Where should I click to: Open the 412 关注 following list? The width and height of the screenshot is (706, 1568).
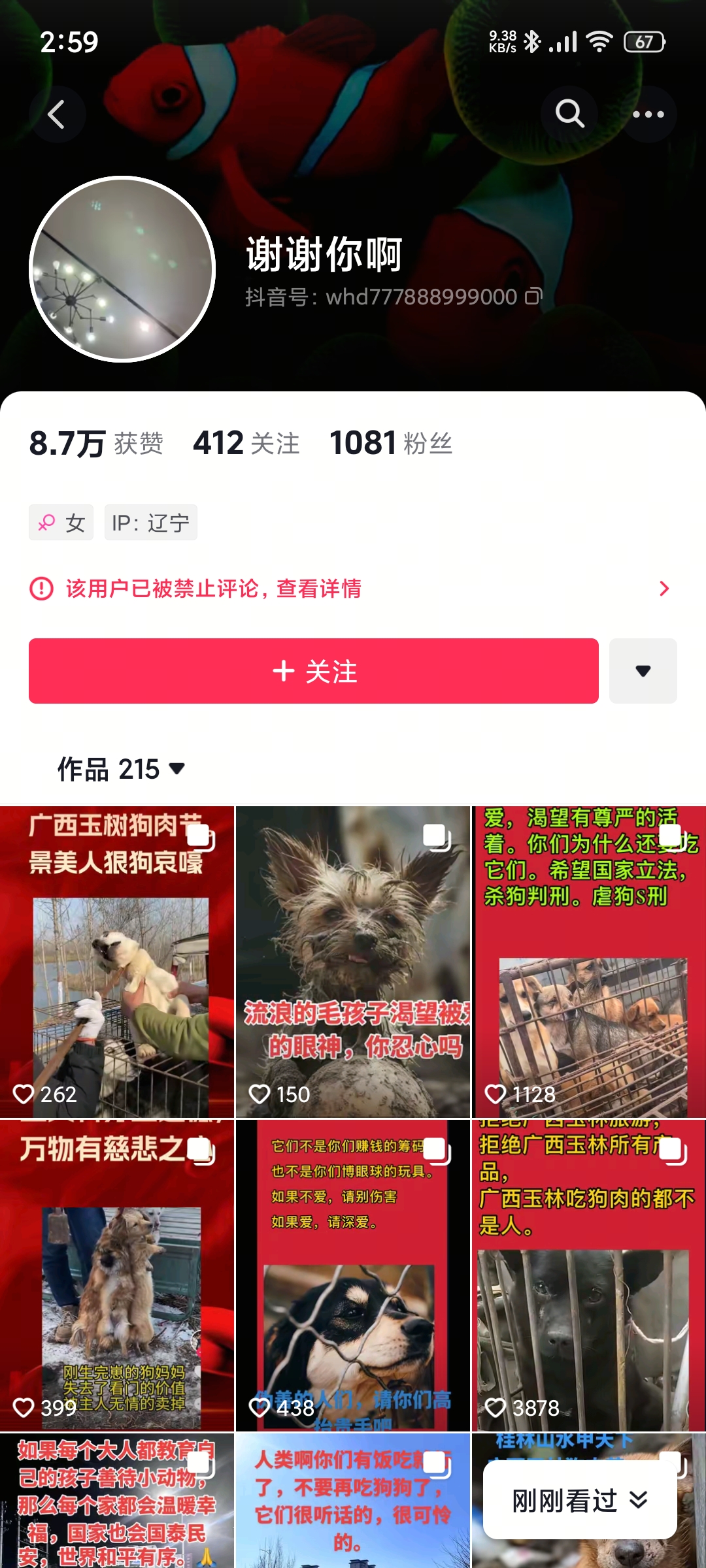pyautogui.click(x=246, y=443)
